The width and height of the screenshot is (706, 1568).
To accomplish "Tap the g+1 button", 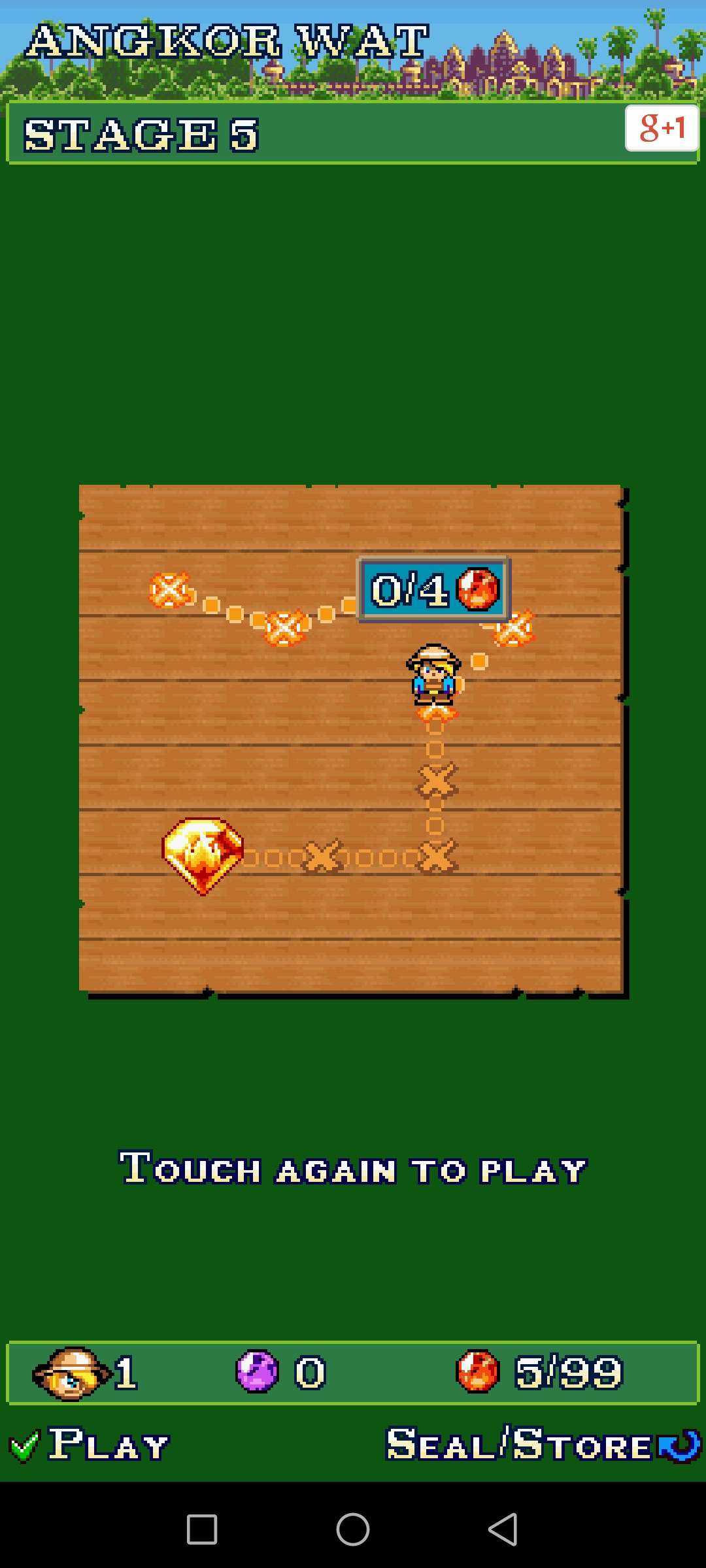I will (662, 128).
